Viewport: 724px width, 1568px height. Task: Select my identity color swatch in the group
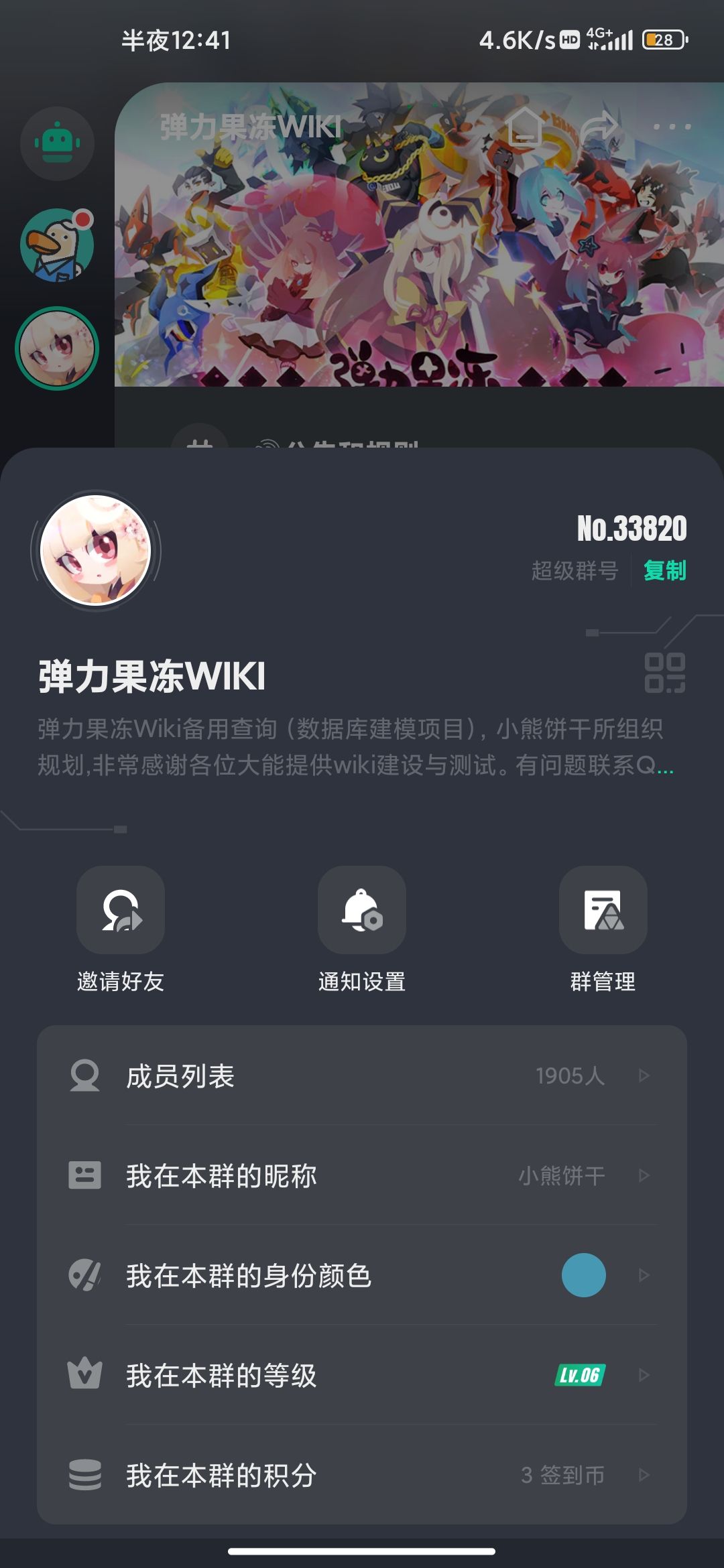point(583,1275)
